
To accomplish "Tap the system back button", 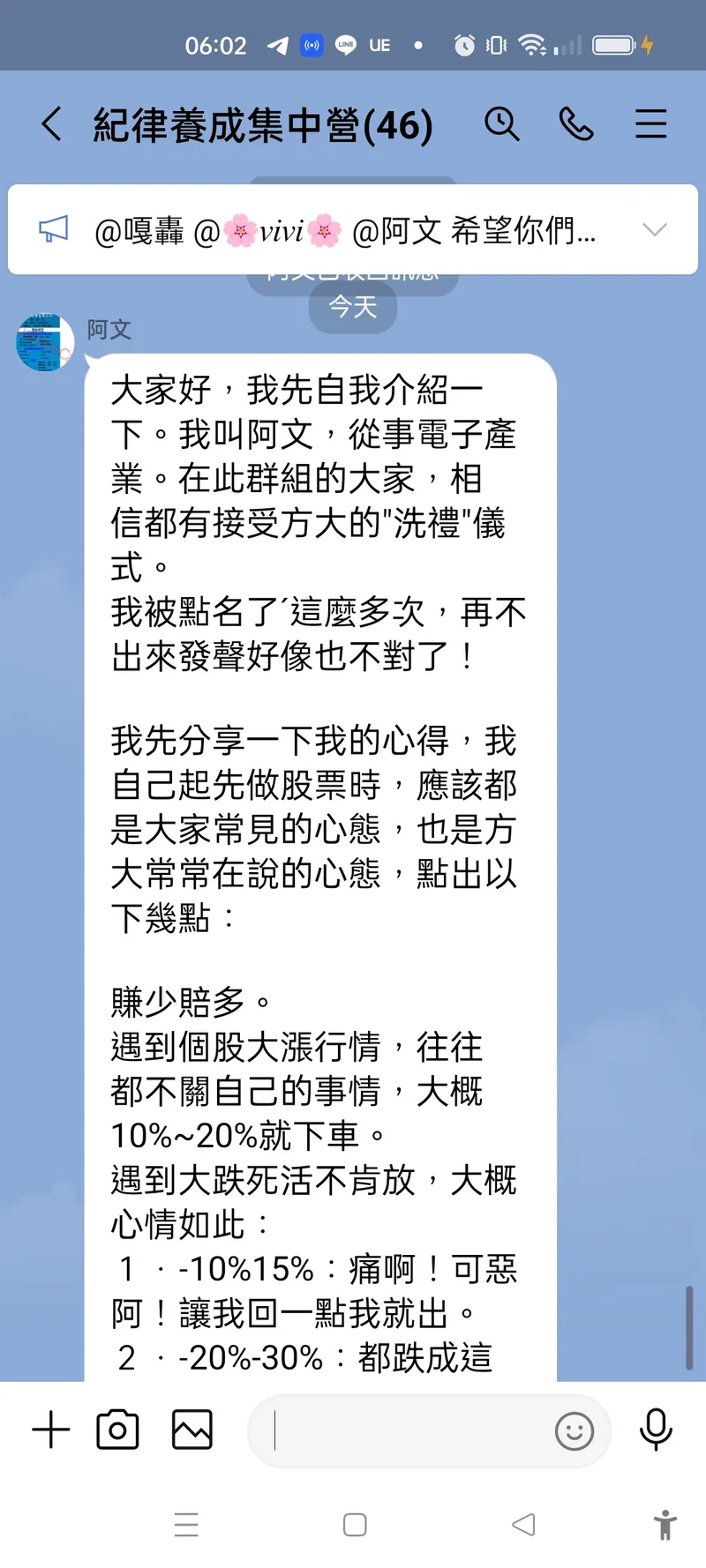I will pyautogui.click(x=523, y=1525).
